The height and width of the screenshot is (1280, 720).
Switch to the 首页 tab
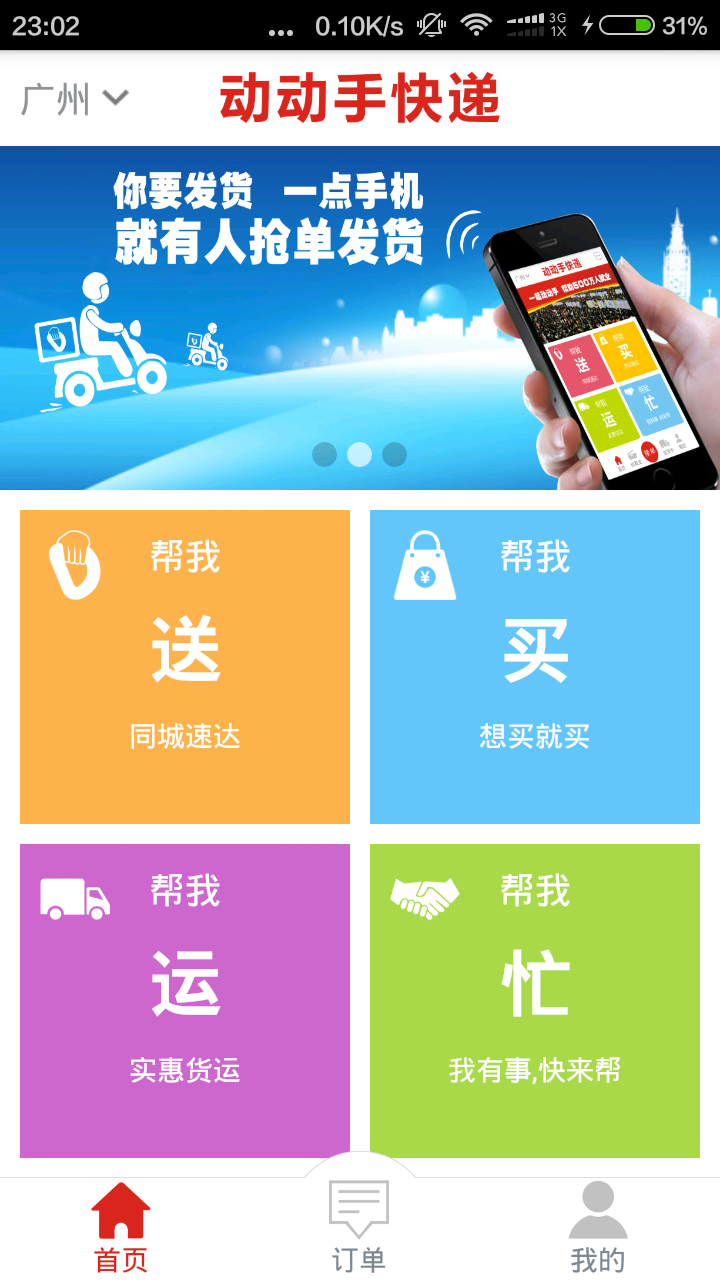pyautogui.click(x=120, y=1228)
